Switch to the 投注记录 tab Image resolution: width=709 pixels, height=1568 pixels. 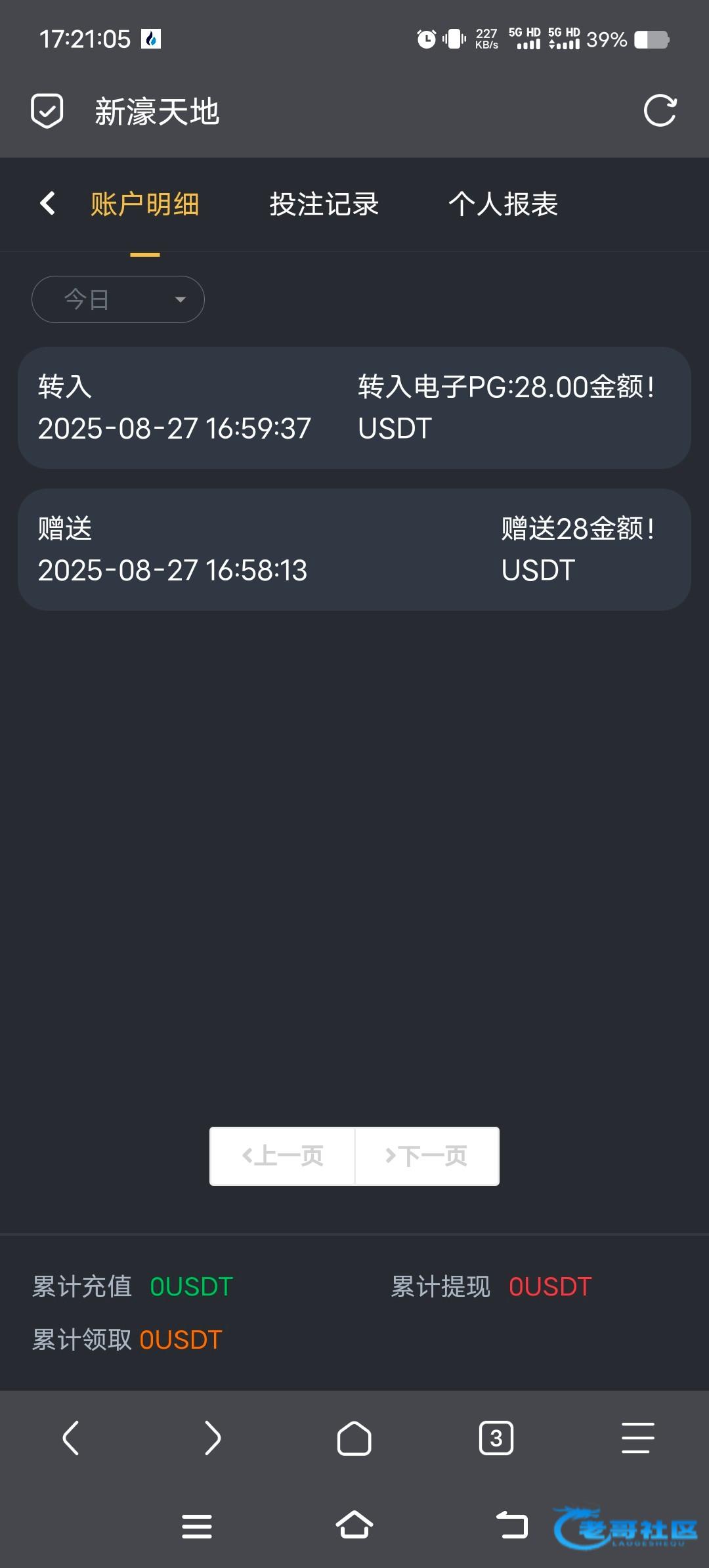324,204
